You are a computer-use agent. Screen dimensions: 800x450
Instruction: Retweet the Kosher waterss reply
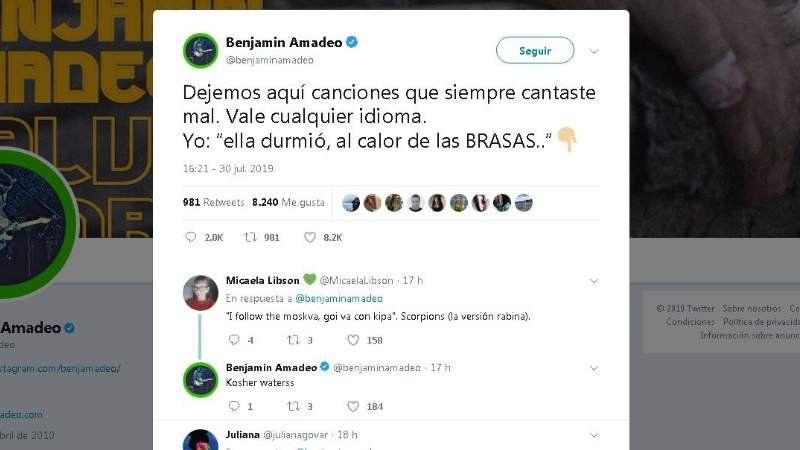coord(293,406)
